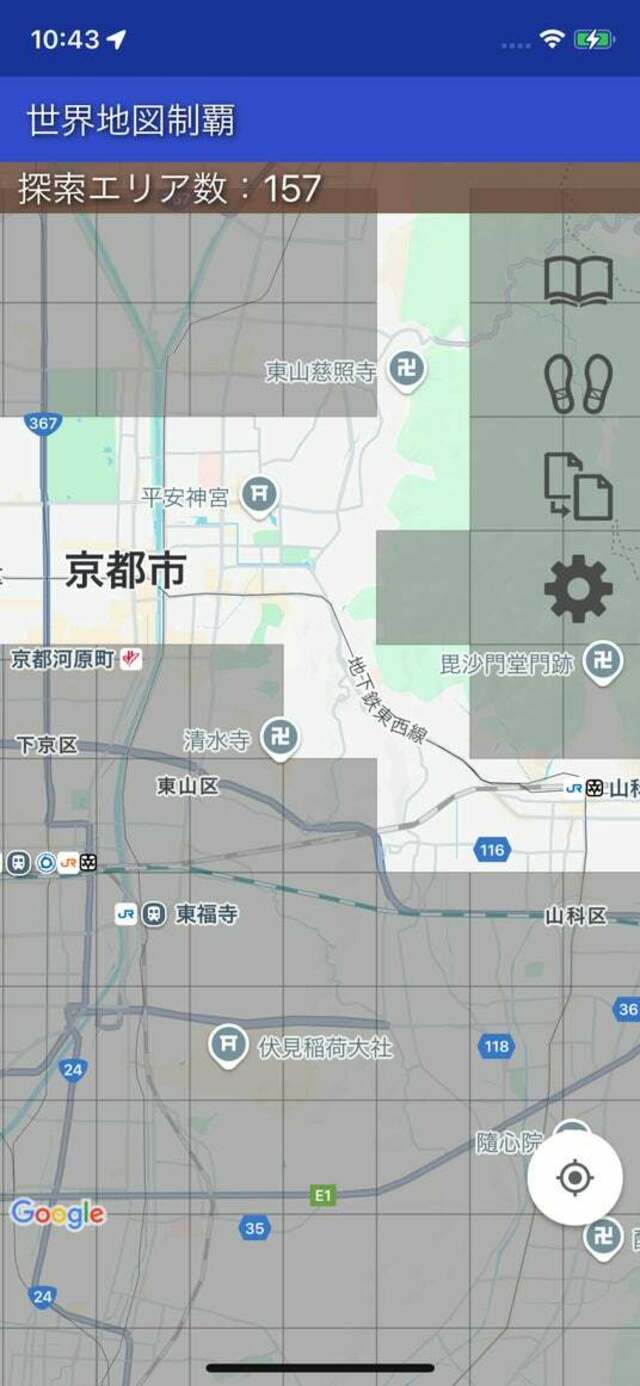Open the book guide icon
The width and height of the screenshot is (640, 1386).
[x=578, y=281]
